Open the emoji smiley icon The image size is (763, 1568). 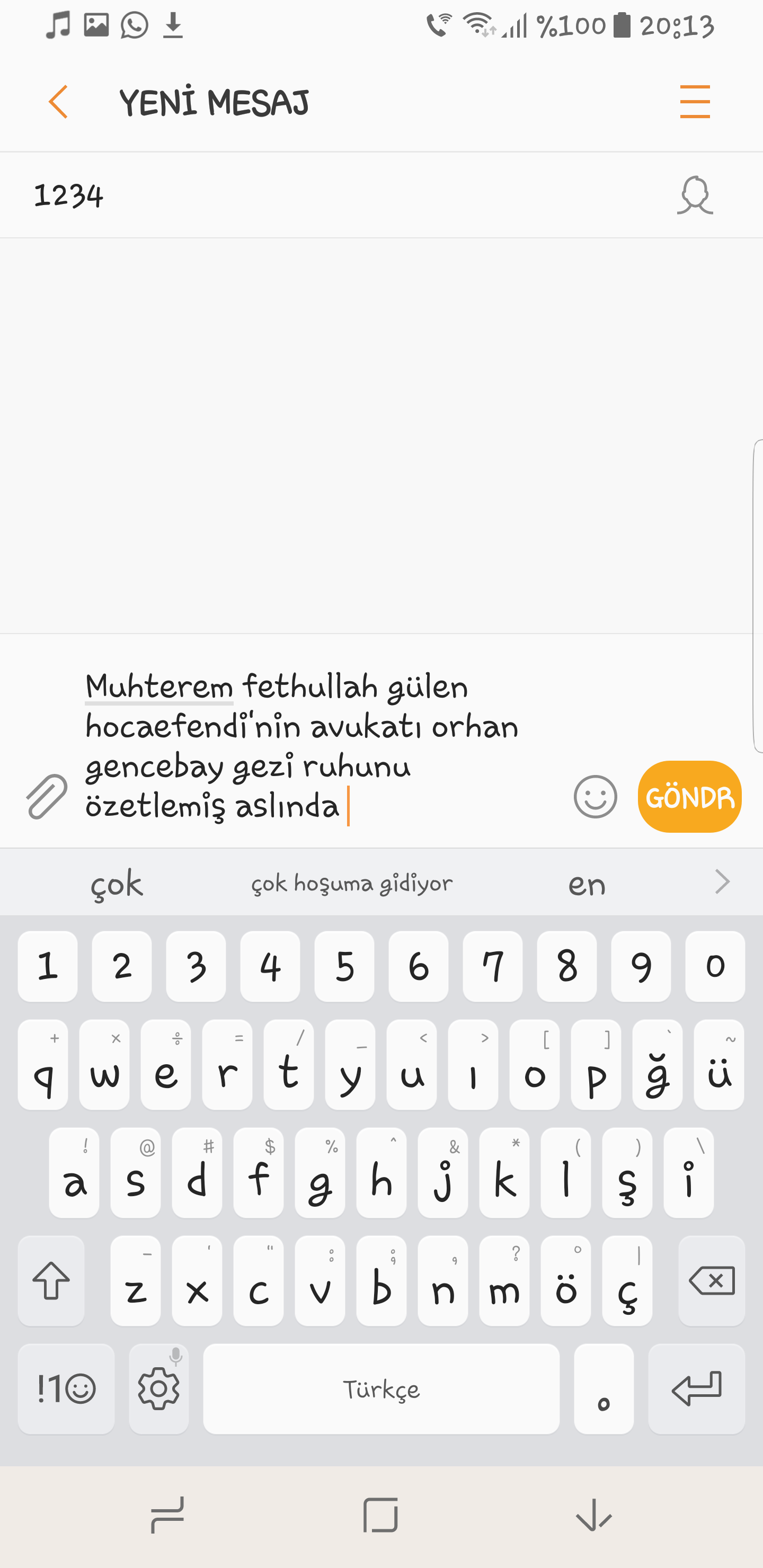click(595, 797)
